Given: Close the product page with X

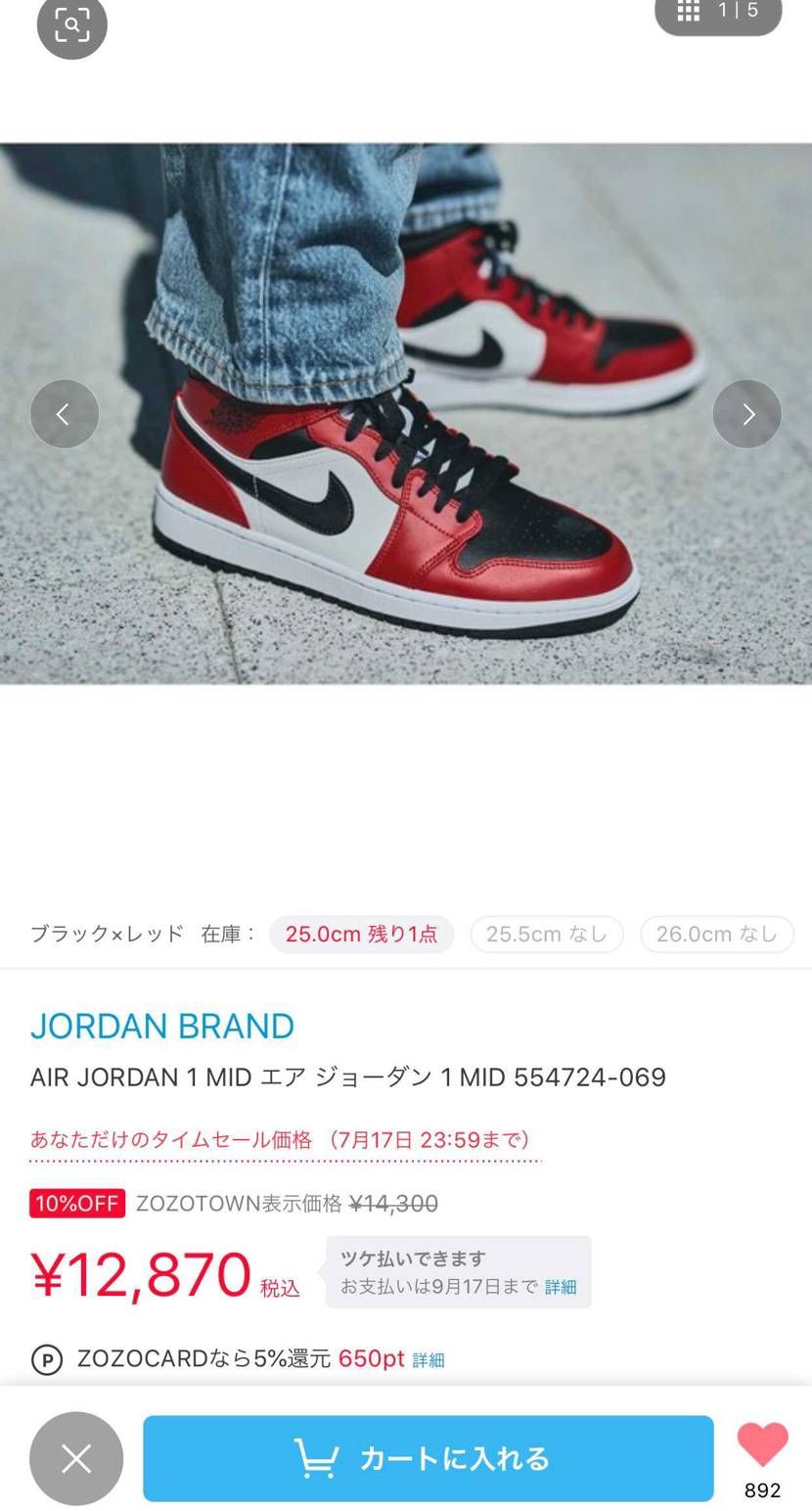Looking at the screenshot, I should (x=76, y=1458).
